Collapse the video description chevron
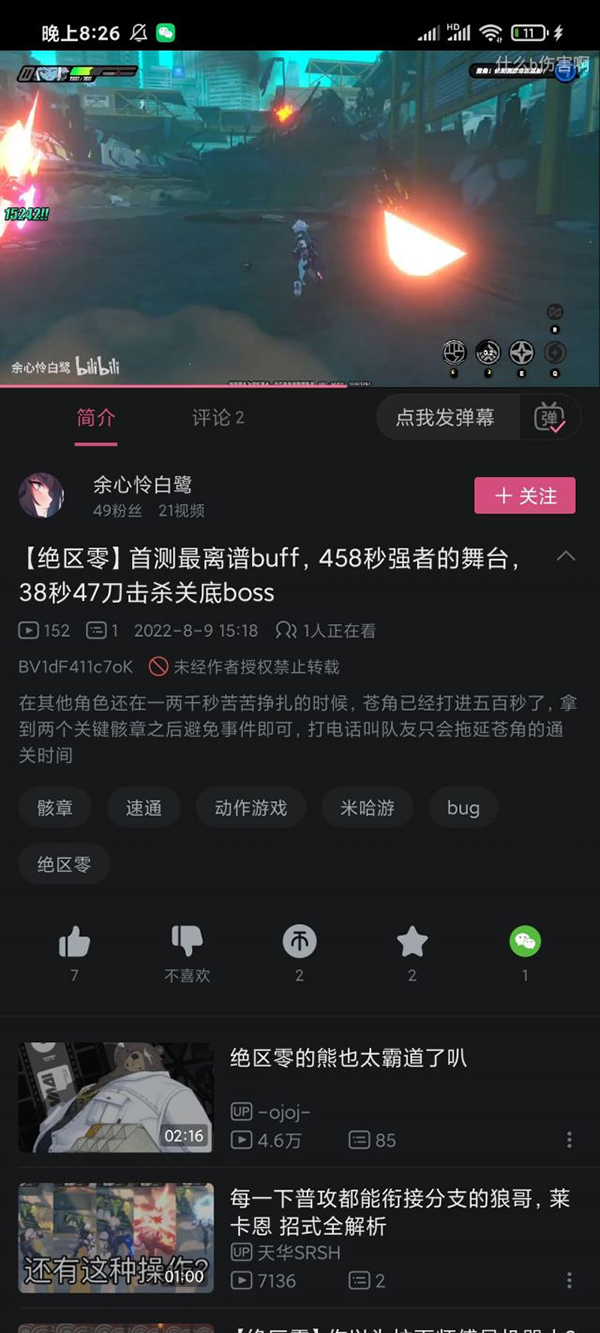600x1333 pixels. coord(566,556)
